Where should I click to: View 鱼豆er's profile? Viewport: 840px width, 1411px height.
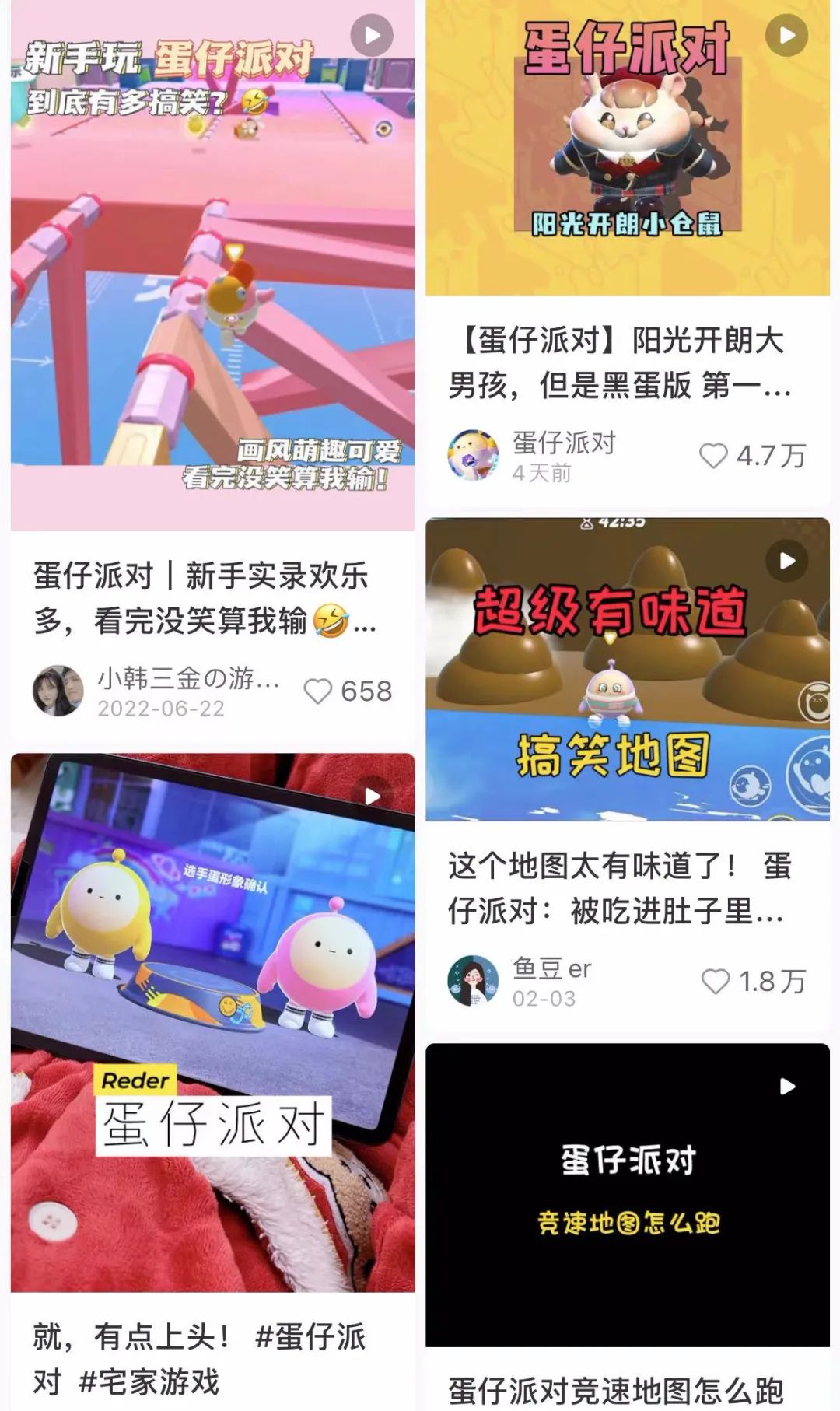tap(473, 981)
